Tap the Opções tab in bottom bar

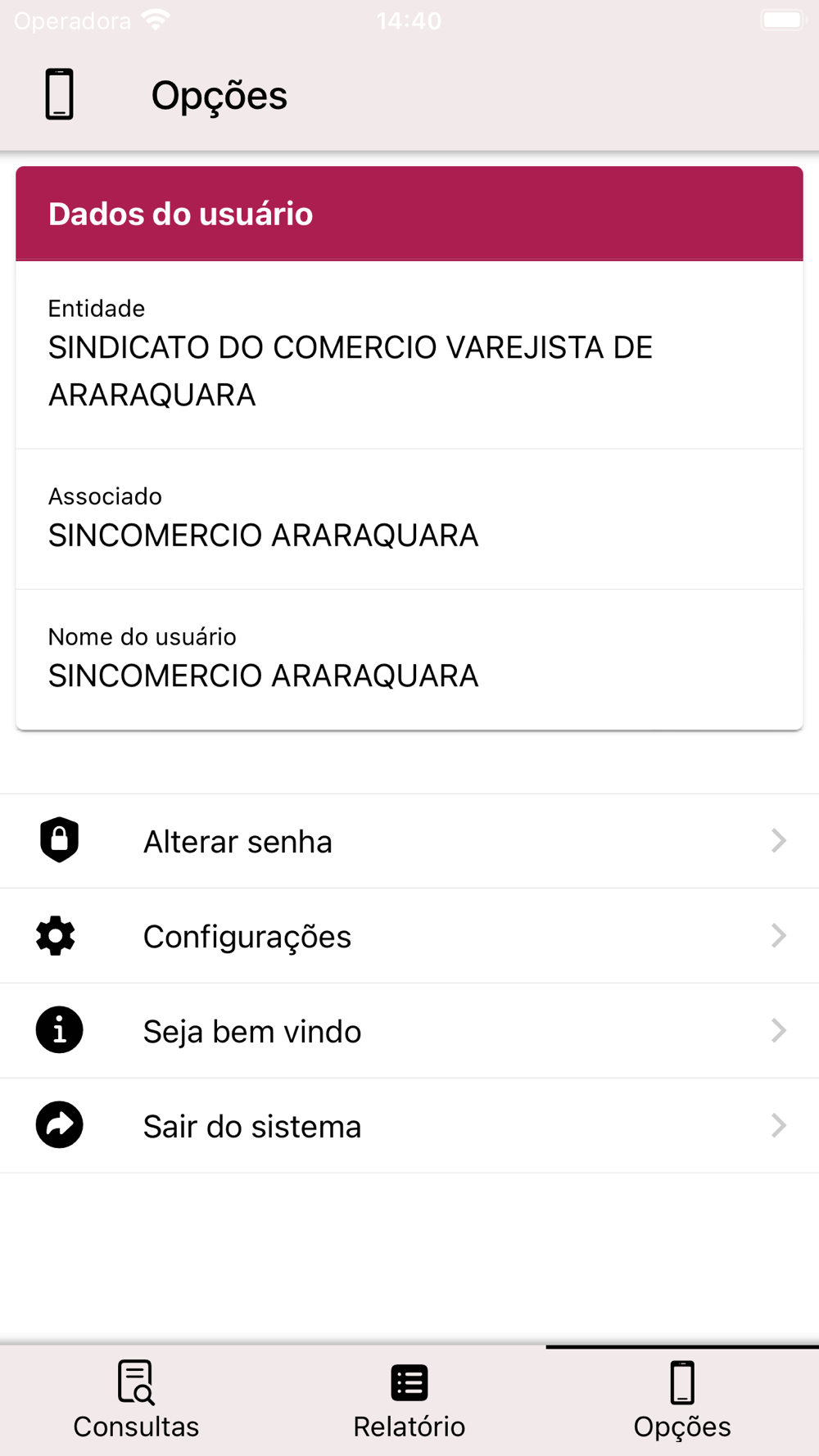click(682, 1401)
